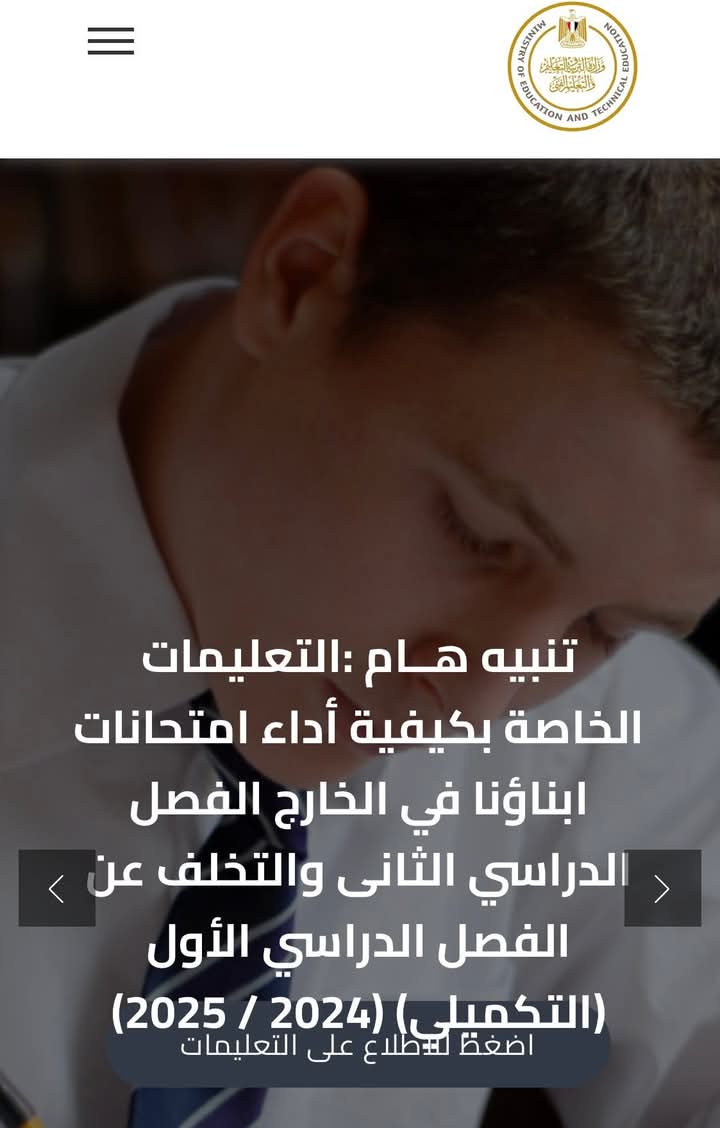Viewport: 720px width, 1128px height.
Task: Open the hamburger navigation menu
Action: coord(110,41)
